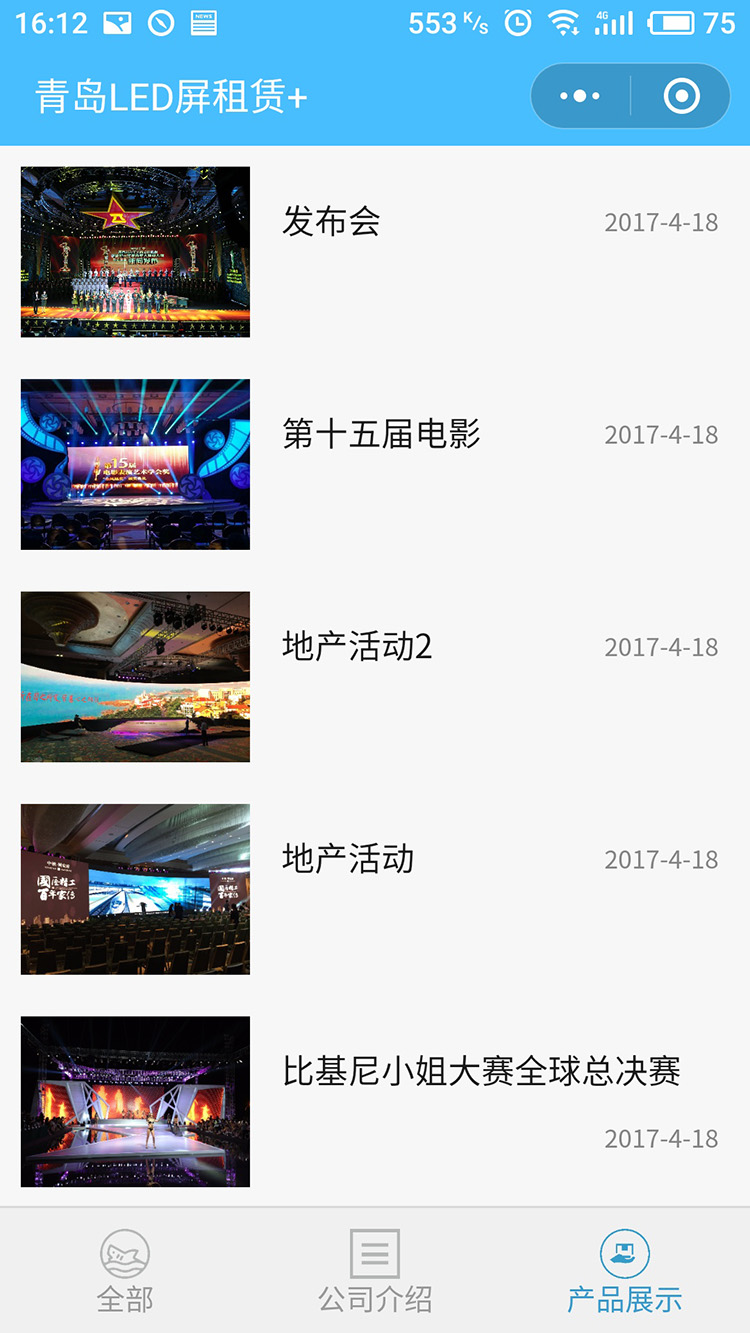This screenshot has width=750, height=1333.
Task: Open the 发布会 item
Action: [x=330, y=222]
